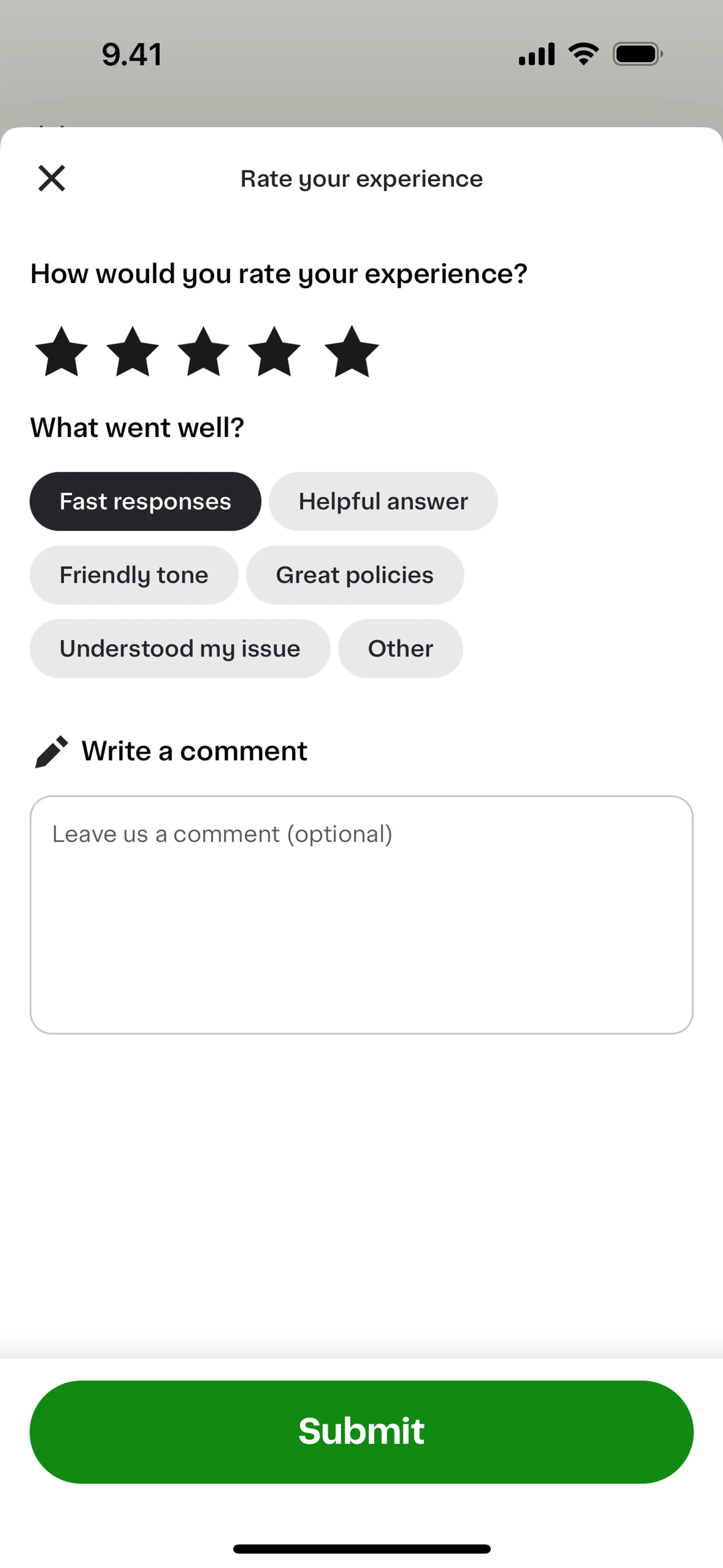The image size is (723, 1568).
Task: Close the Rate your experience sheet
Action: [52, 178]
